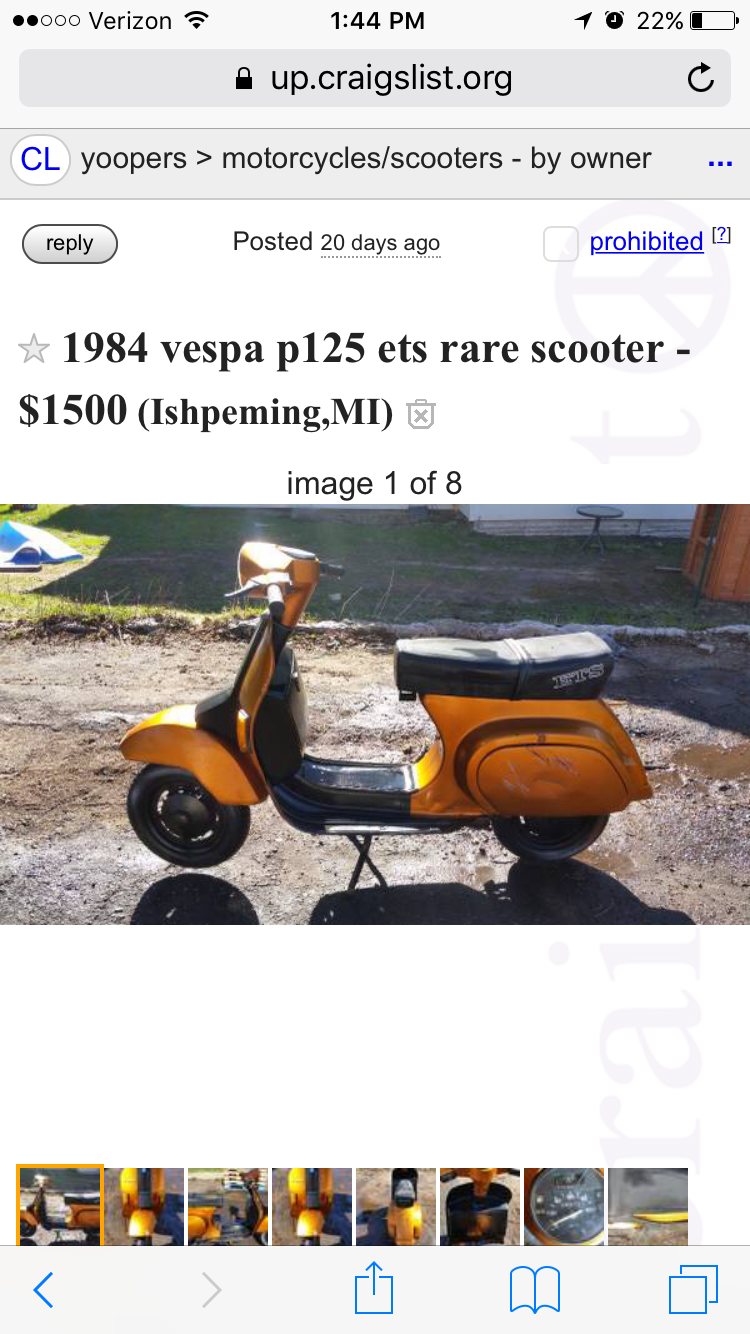Viewport: 750px width, 1334px height.
Task: Show open Safari tabs
Action: [693, 1290]
